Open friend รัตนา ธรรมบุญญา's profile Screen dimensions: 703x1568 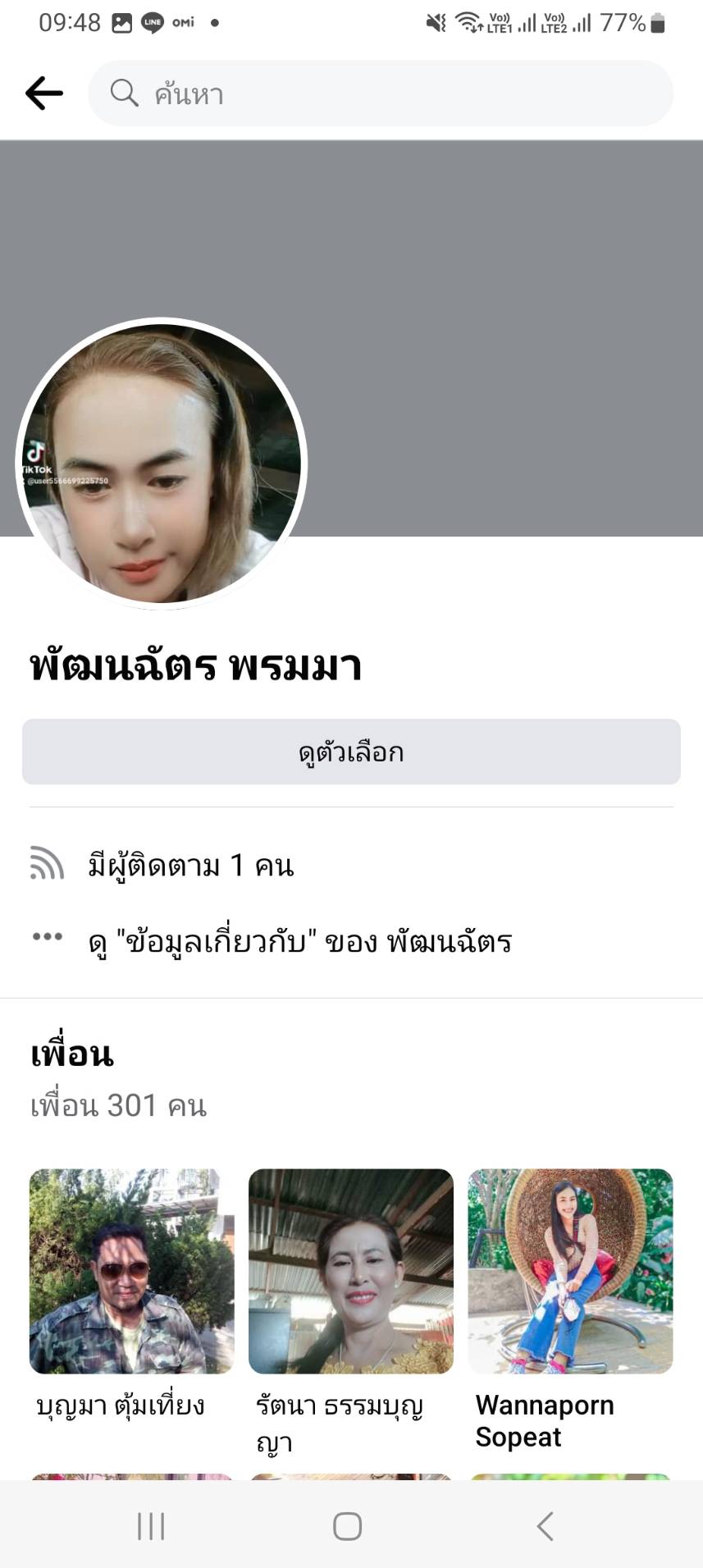pos(351,1271)
